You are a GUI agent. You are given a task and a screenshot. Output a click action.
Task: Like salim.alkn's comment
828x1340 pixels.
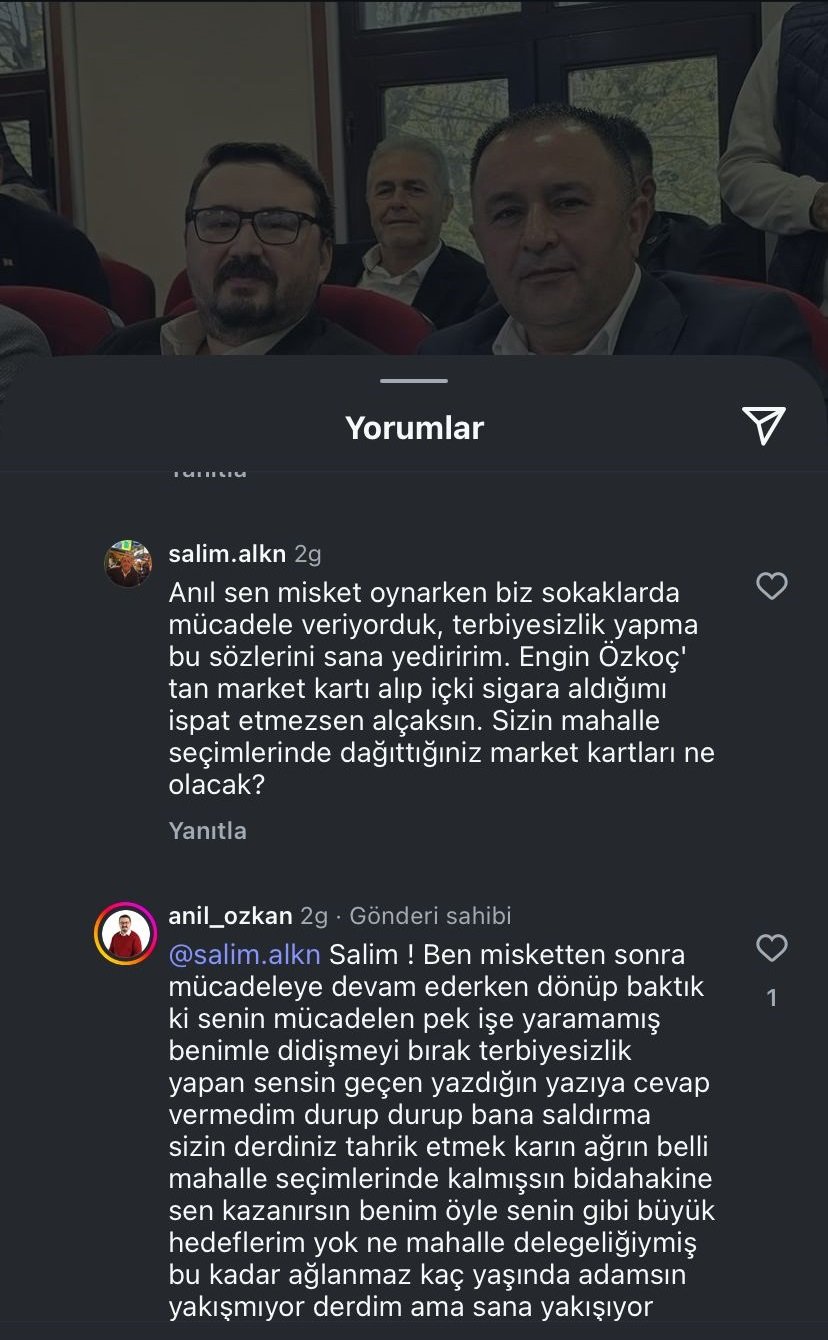(771, 586)
